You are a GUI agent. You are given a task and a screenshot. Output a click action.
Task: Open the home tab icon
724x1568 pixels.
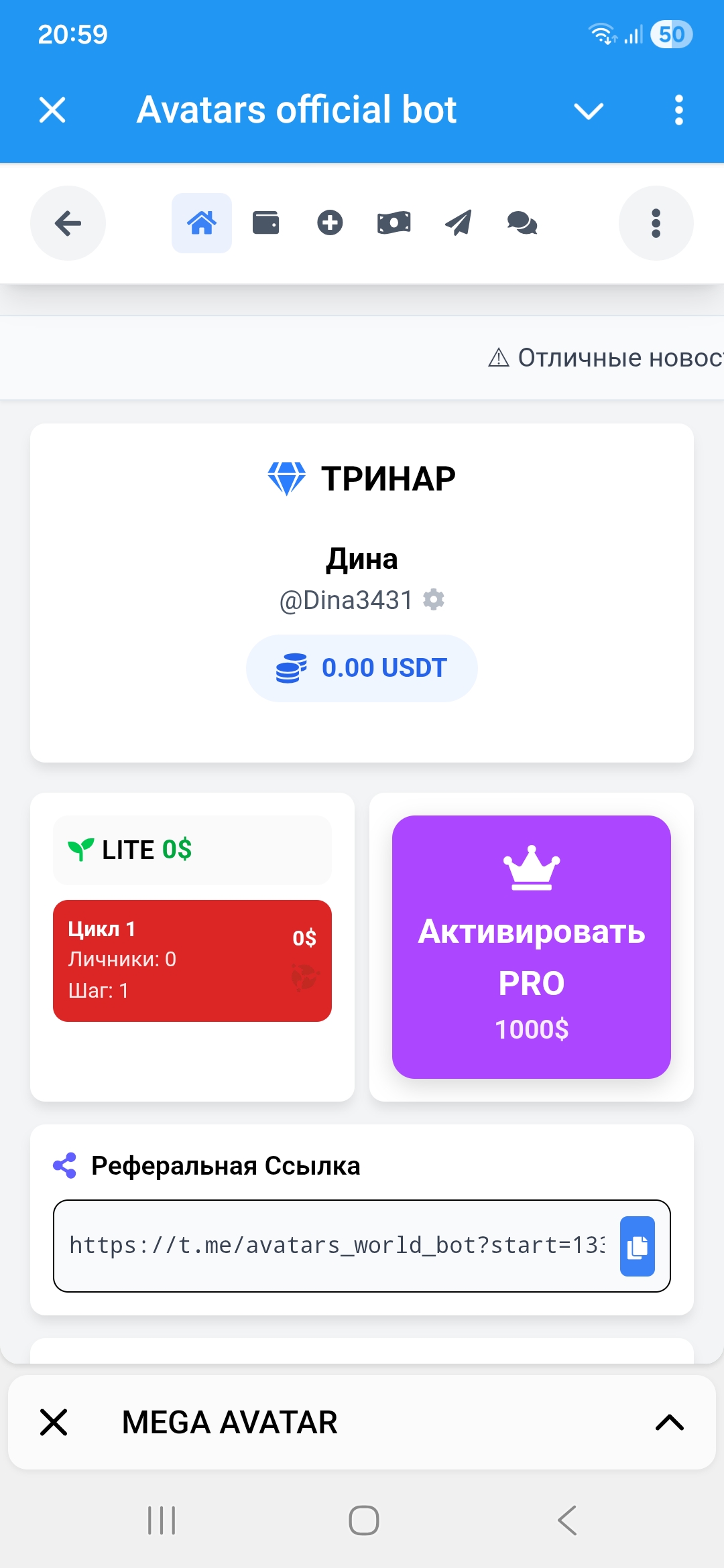click(202, 223)
